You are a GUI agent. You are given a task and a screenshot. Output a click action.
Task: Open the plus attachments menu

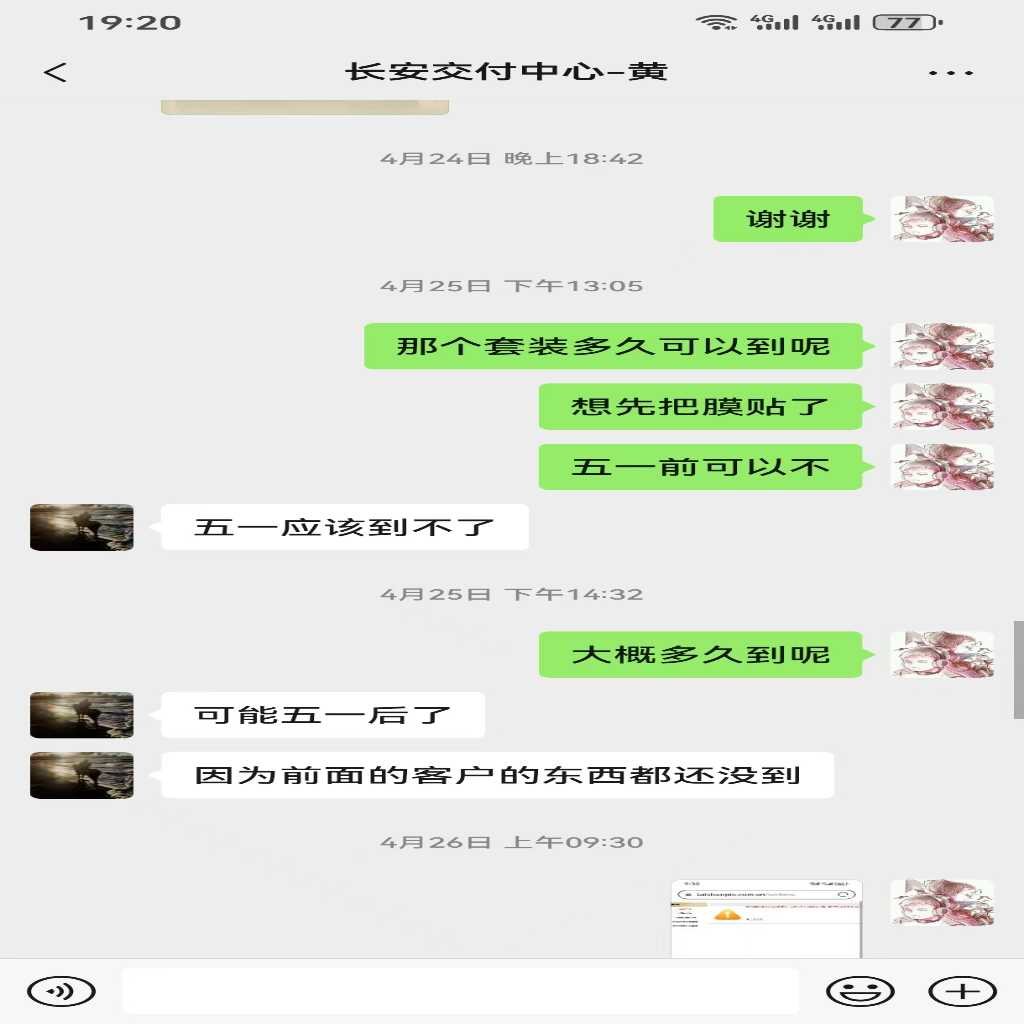962,991
